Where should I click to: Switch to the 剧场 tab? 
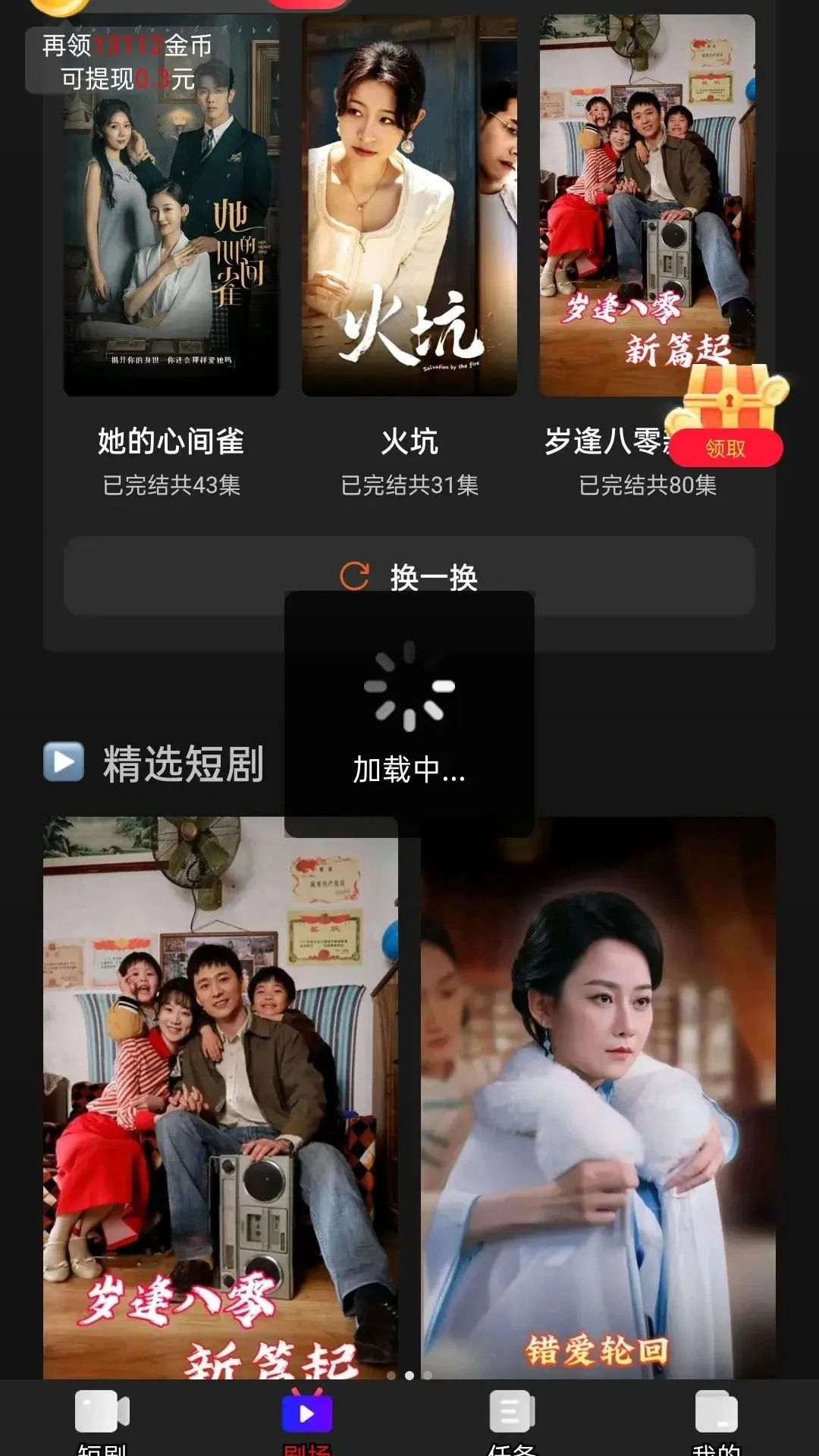pos(307,1420)
